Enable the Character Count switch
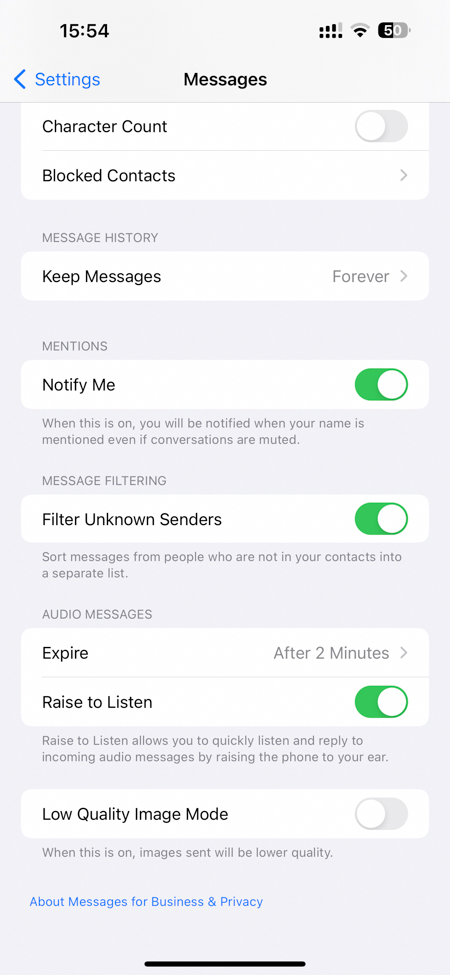 [381, 126]
